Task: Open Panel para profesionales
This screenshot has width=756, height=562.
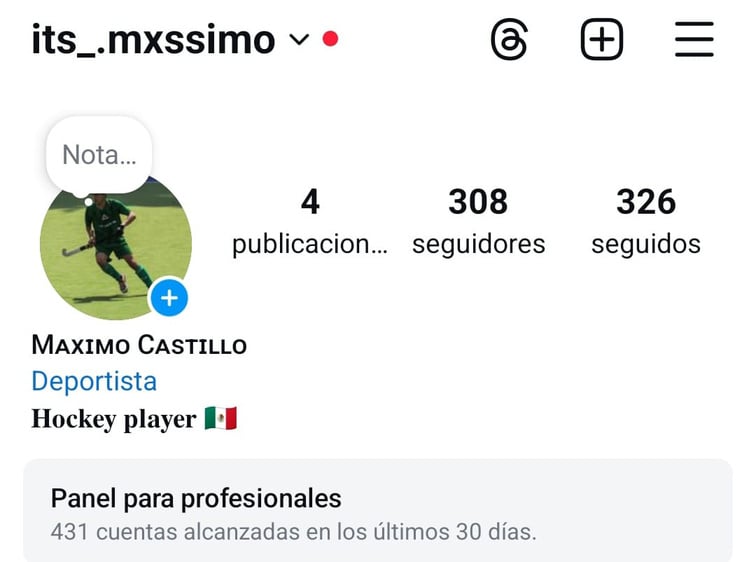Action: (x=378, y=513)
